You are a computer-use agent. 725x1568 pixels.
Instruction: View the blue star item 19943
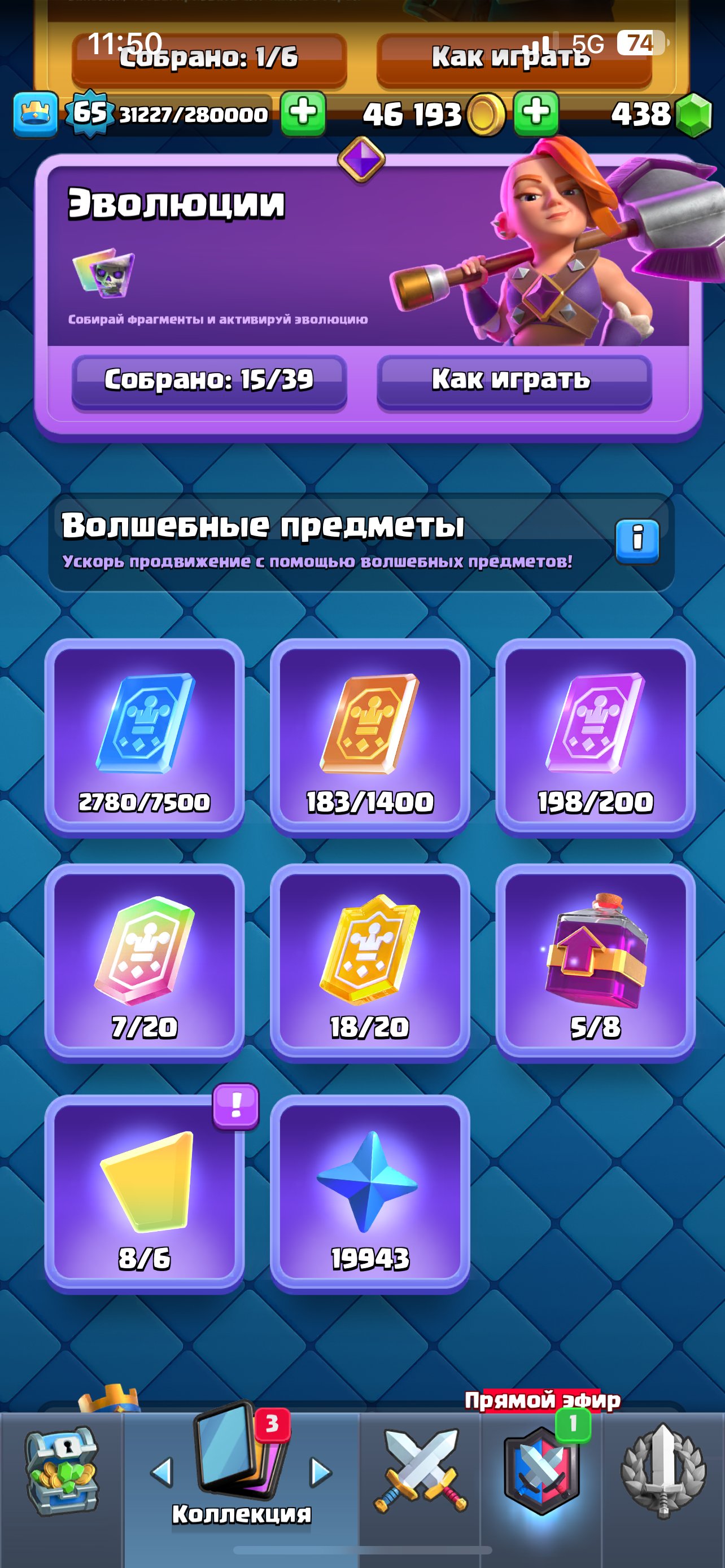click(x=369, y=1193)
